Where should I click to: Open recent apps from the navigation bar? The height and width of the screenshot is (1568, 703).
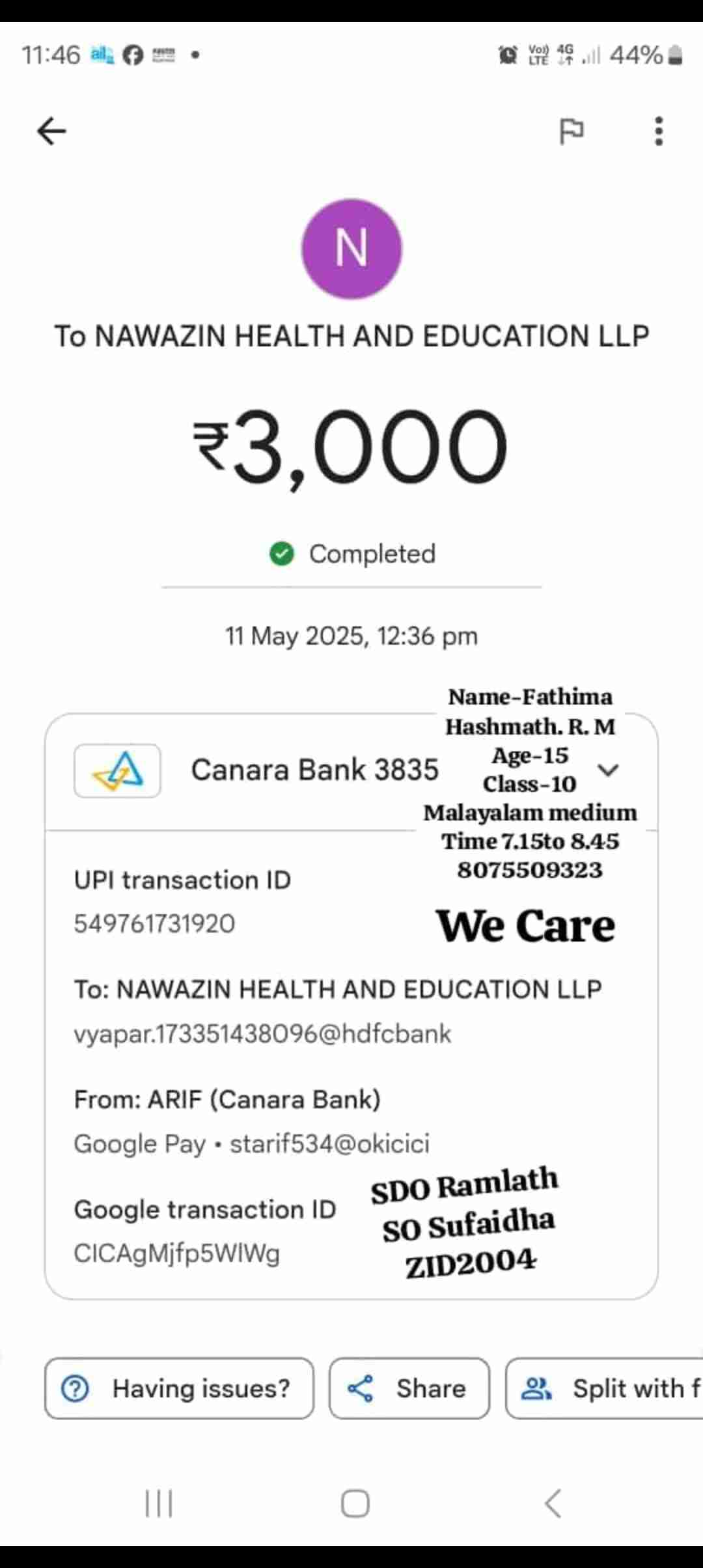pyautogui.click(x=159, y=1504)
